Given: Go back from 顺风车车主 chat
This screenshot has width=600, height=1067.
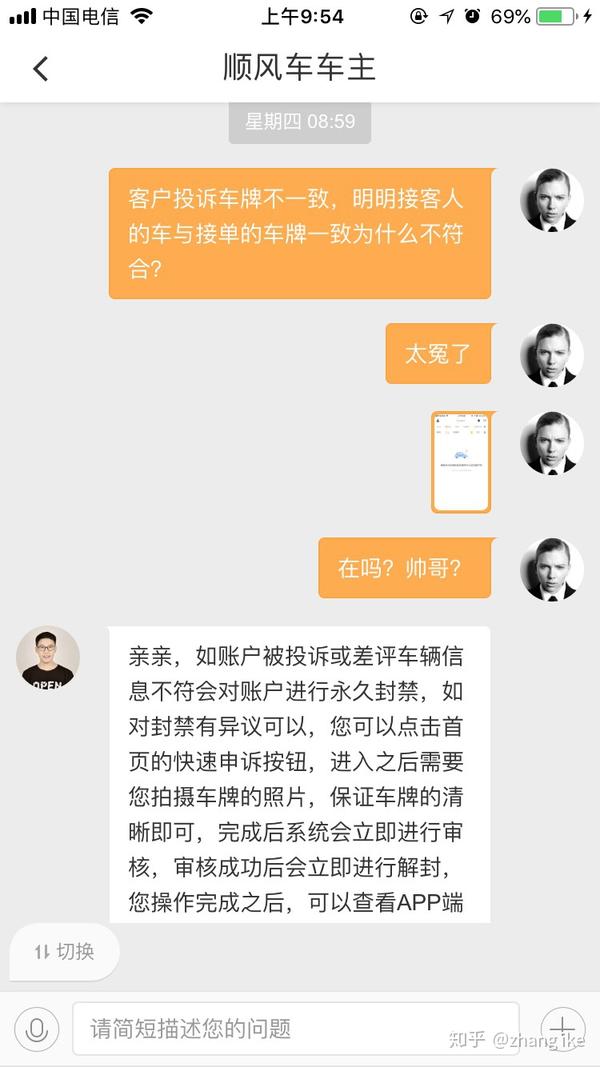Looking at the screenshot, I should (40, 68).
